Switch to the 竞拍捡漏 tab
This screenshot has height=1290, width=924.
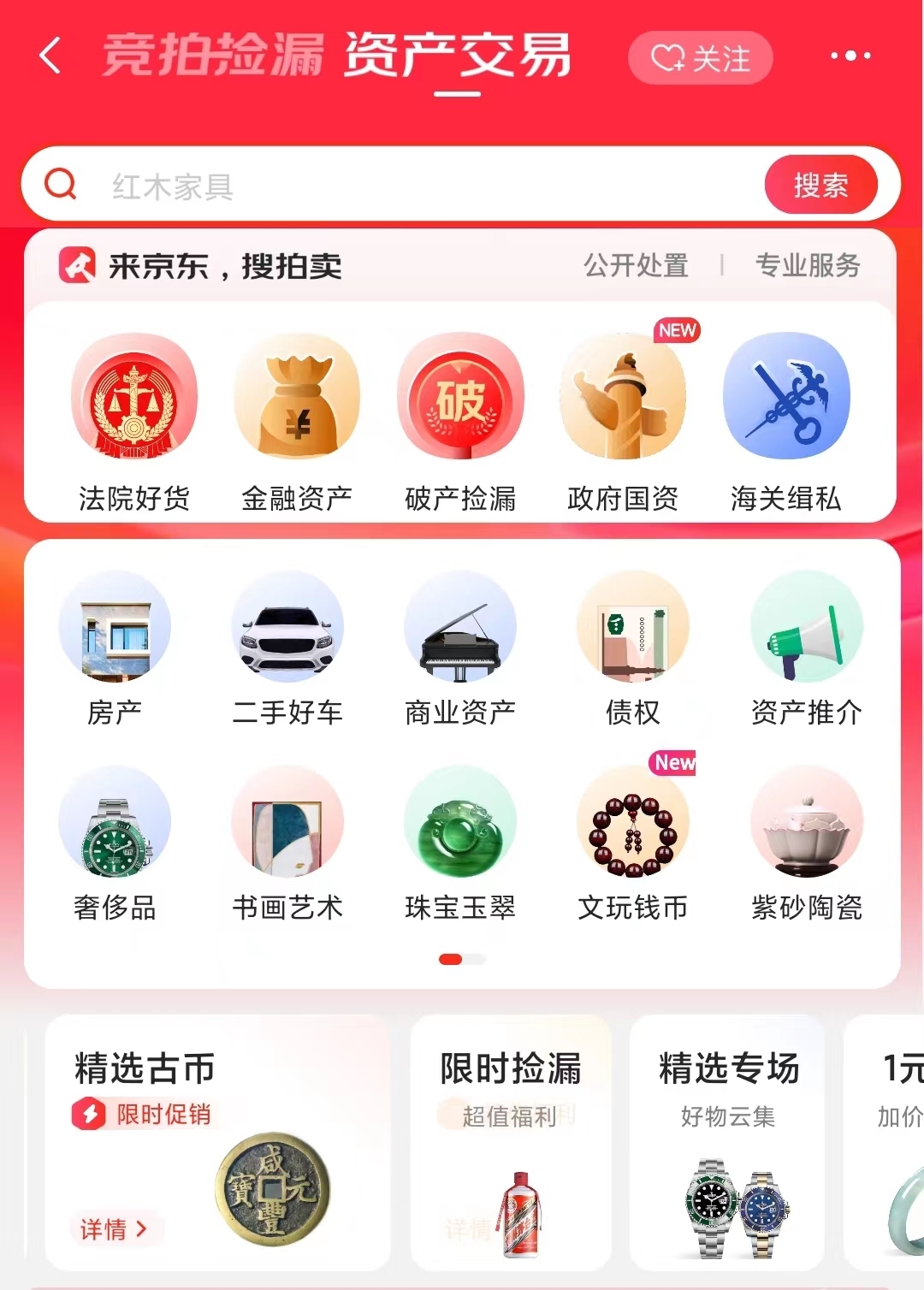[213, 56]
